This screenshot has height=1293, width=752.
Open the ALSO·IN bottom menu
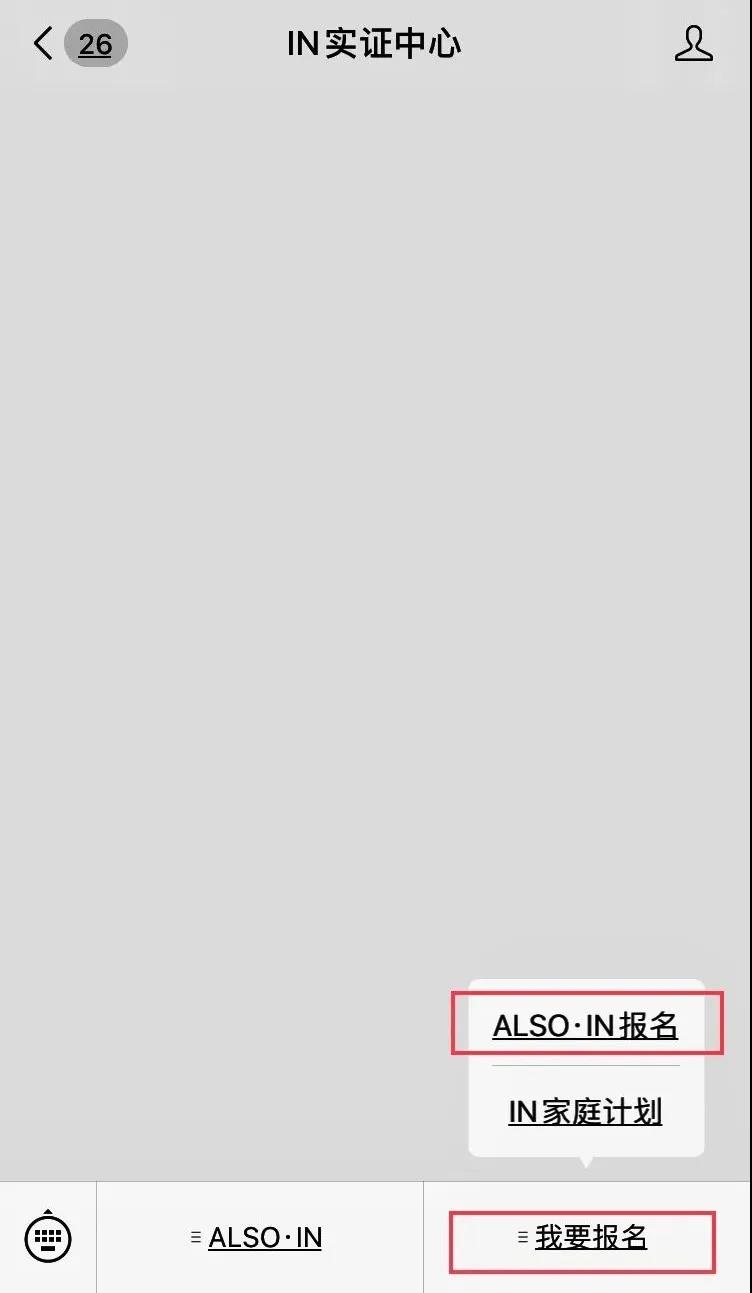260,1238
